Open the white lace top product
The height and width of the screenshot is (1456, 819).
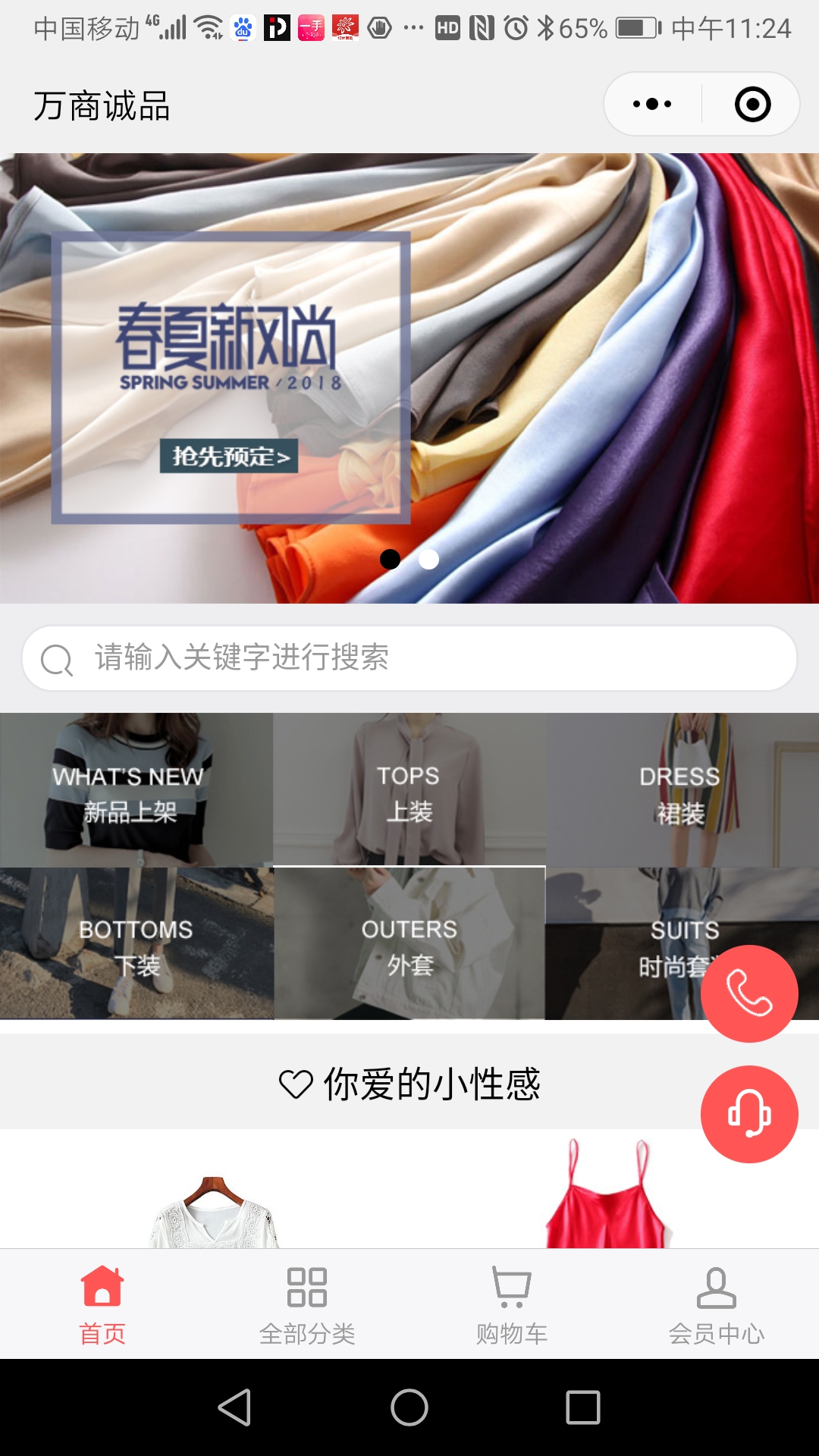[x=214, y=1213]
